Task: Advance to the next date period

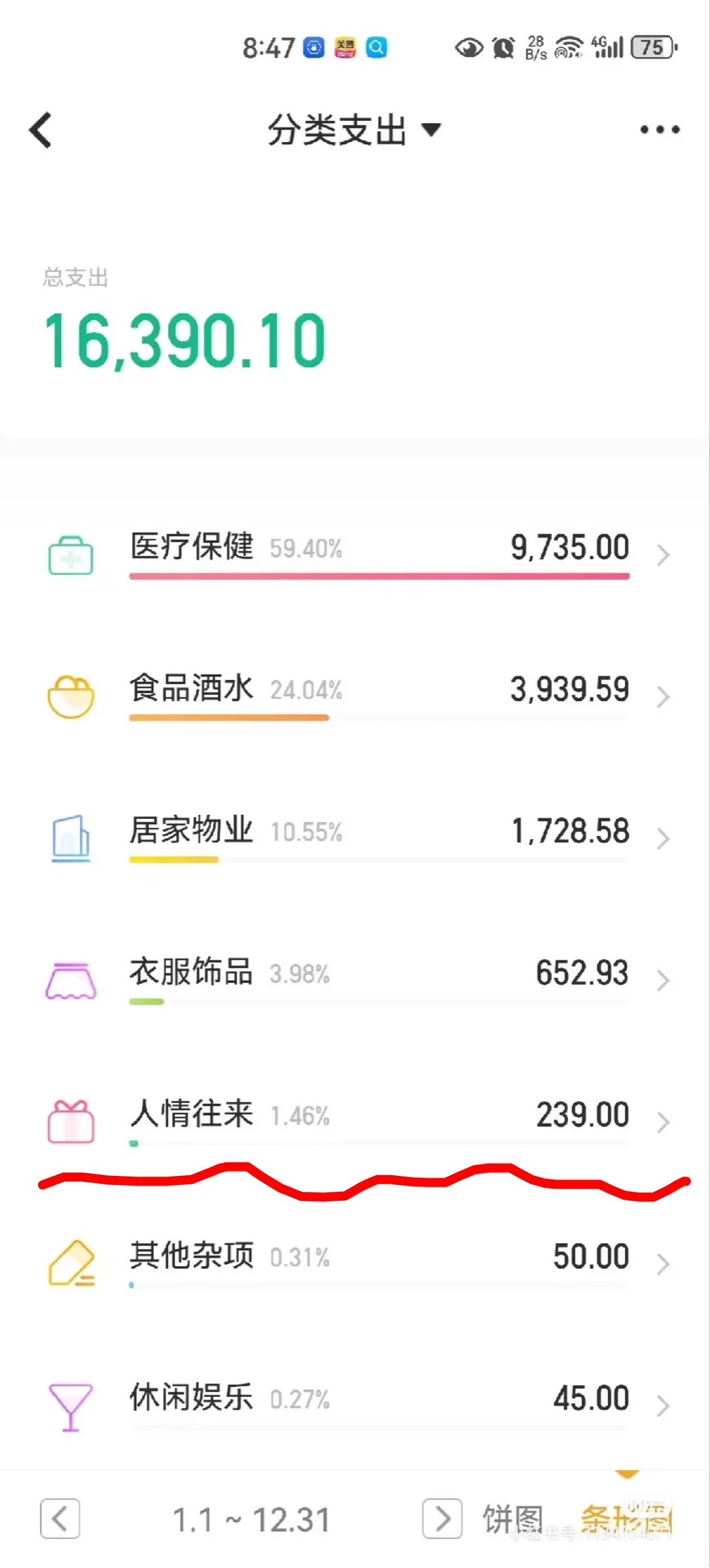Action: [x=442, y=1519]
